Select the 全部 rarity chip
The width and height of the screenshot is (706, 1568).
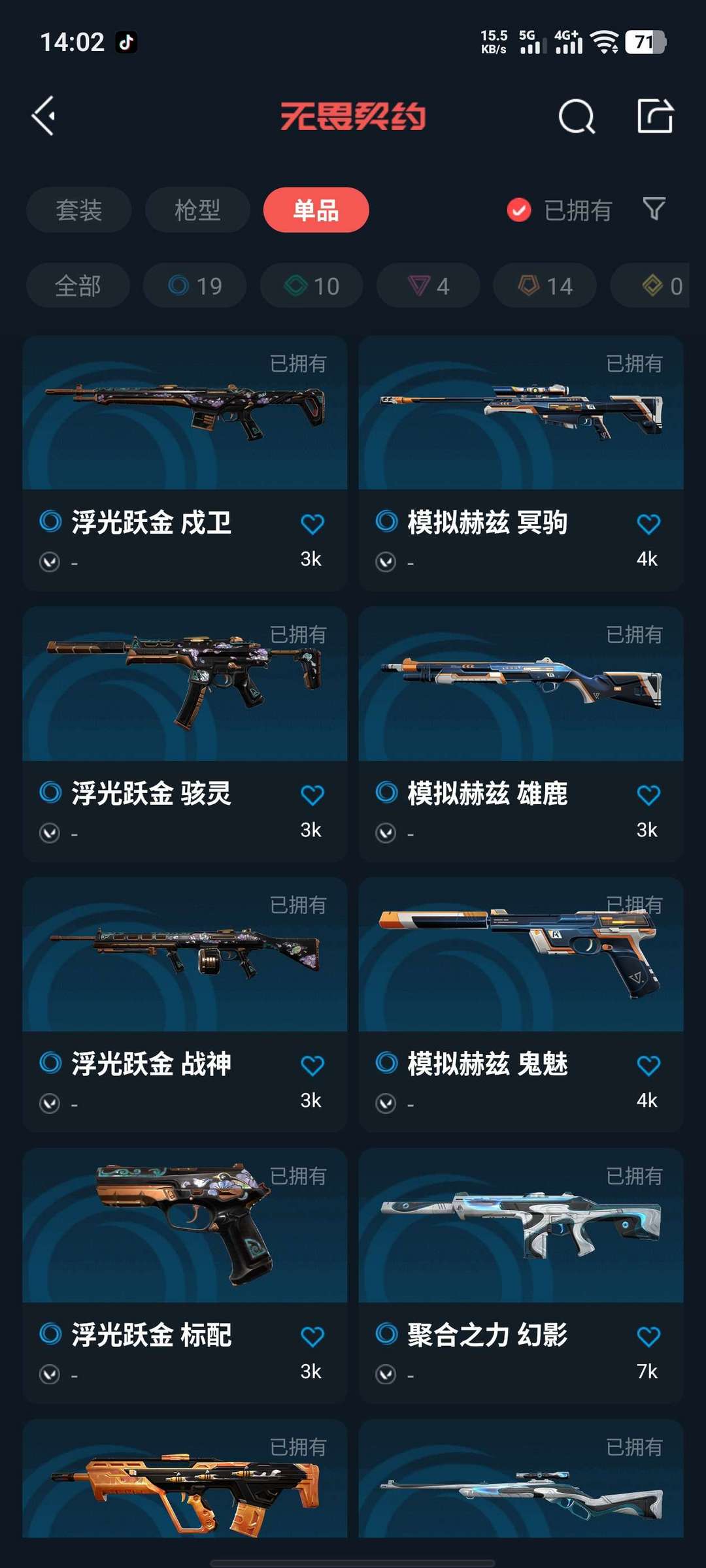pos(78,286)
